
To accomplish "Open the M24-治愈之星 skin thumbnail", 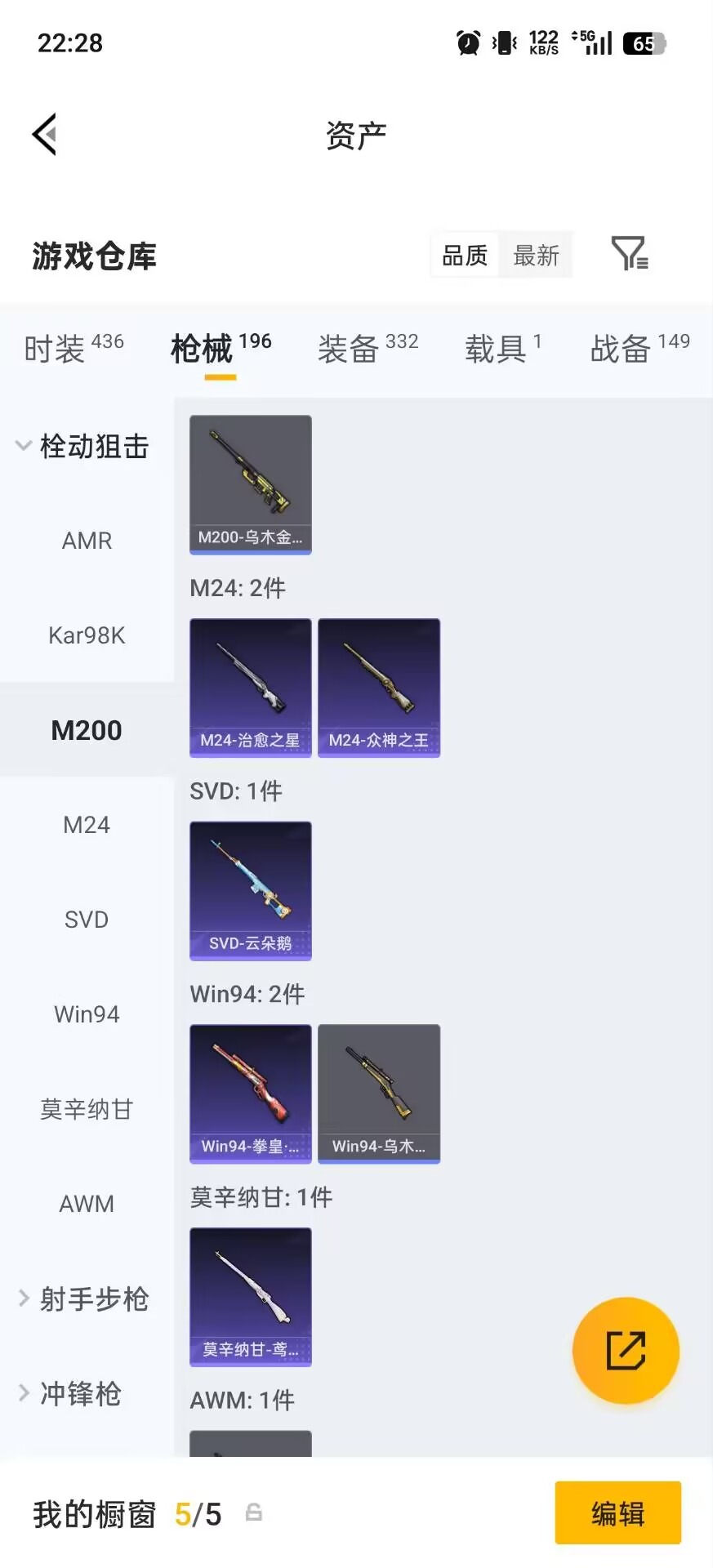I will pyautogui.click(x=250, y=688).
